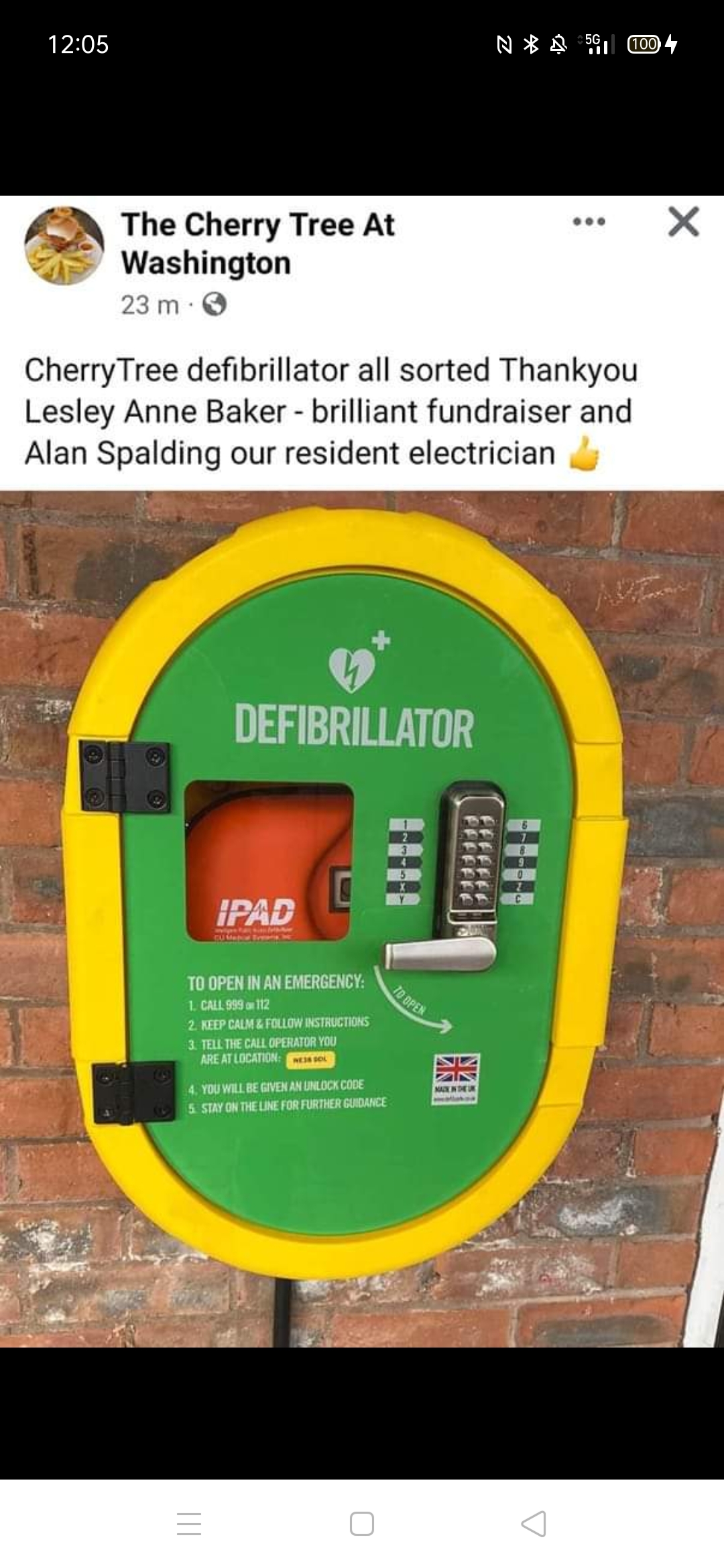Open the post's three-dot options menu
This screenshot has width=724, height=1568.
589,222
